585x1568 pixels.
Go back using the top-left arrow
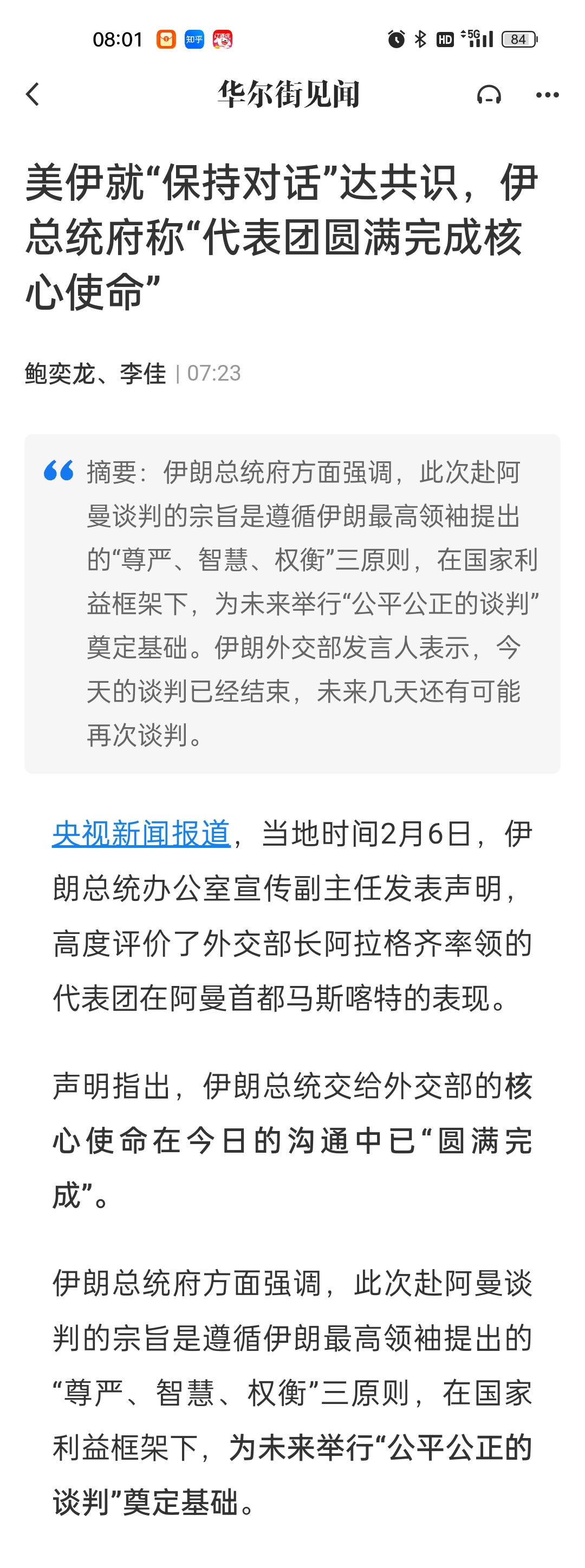33,94
